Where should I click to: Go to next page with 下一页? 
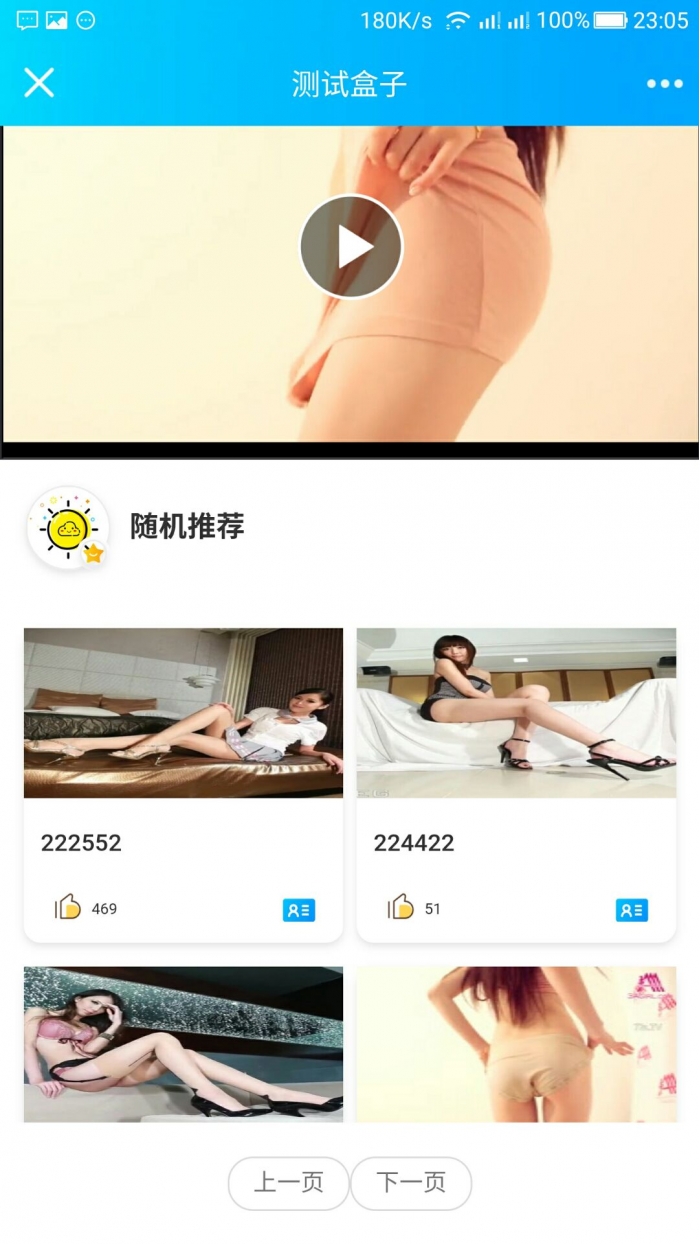coord(411,1183)
